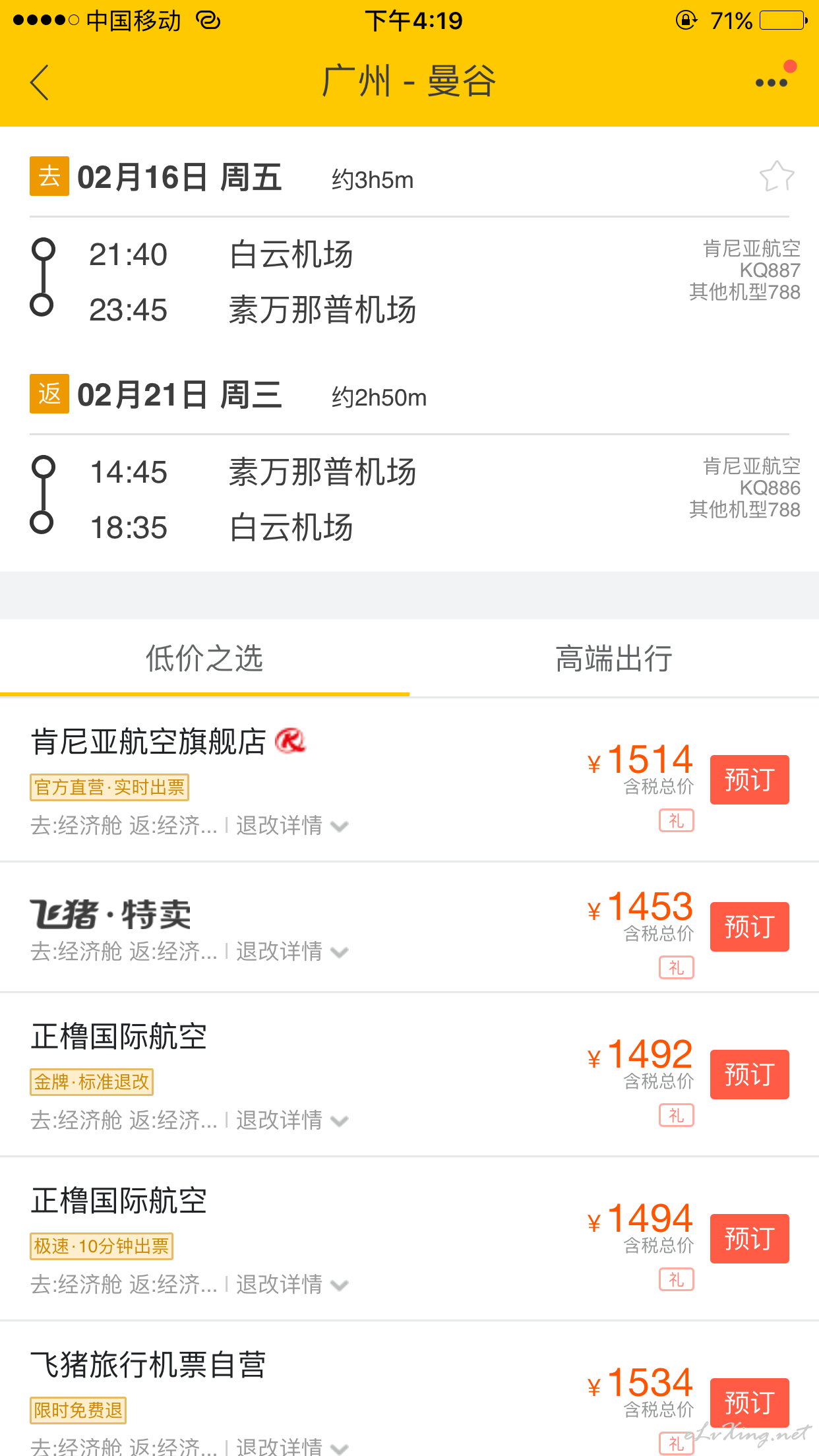Book 肯尼亚航空旗舰店 offer at ¥1514

coord(749,779)
